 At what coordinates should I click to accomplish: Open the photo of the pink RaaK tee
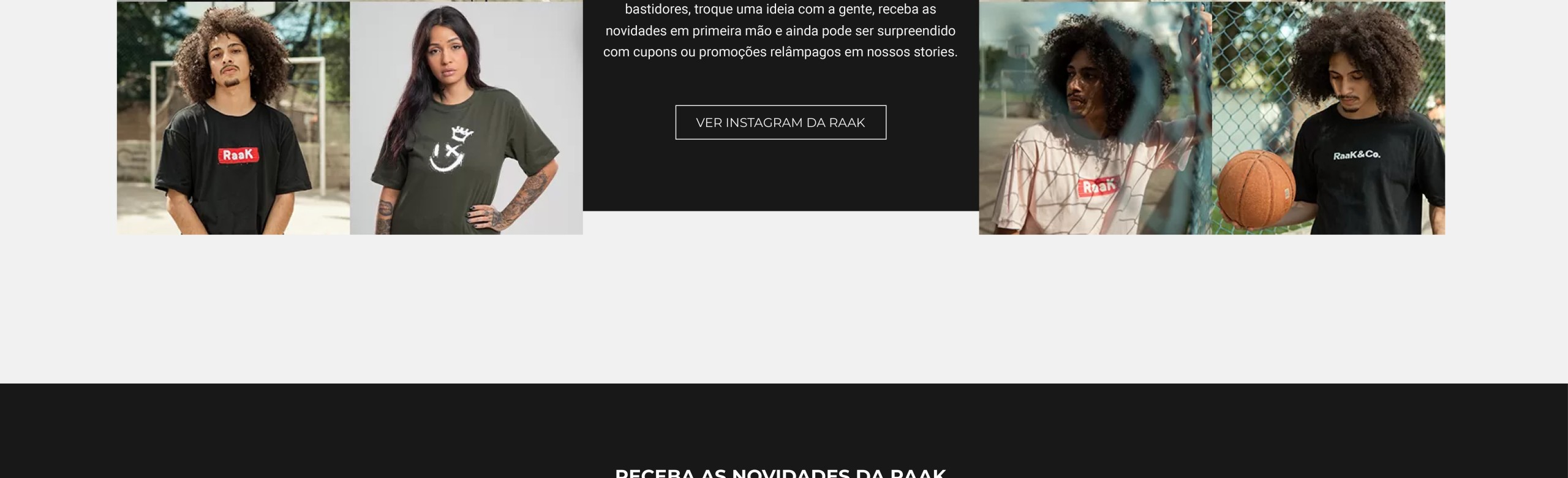pyautogui.click(x=1095, y=118)
